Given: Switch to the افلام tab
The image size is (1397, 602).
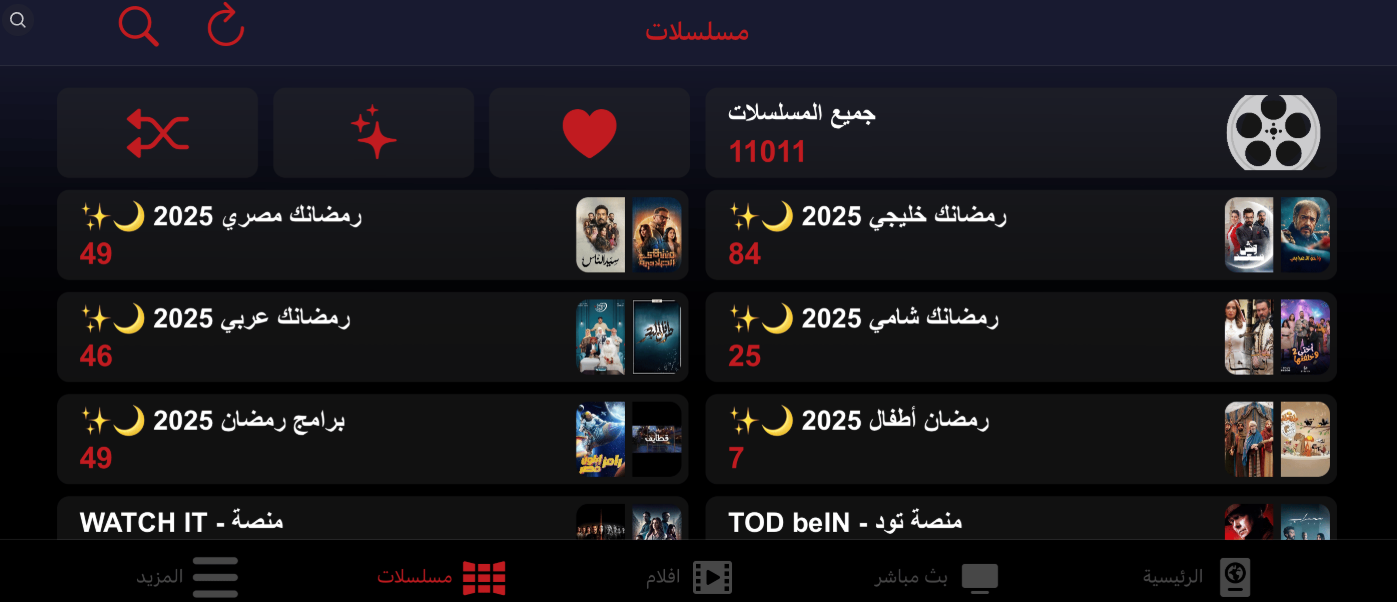Looking at the screenshot, I should coord(688,577).
